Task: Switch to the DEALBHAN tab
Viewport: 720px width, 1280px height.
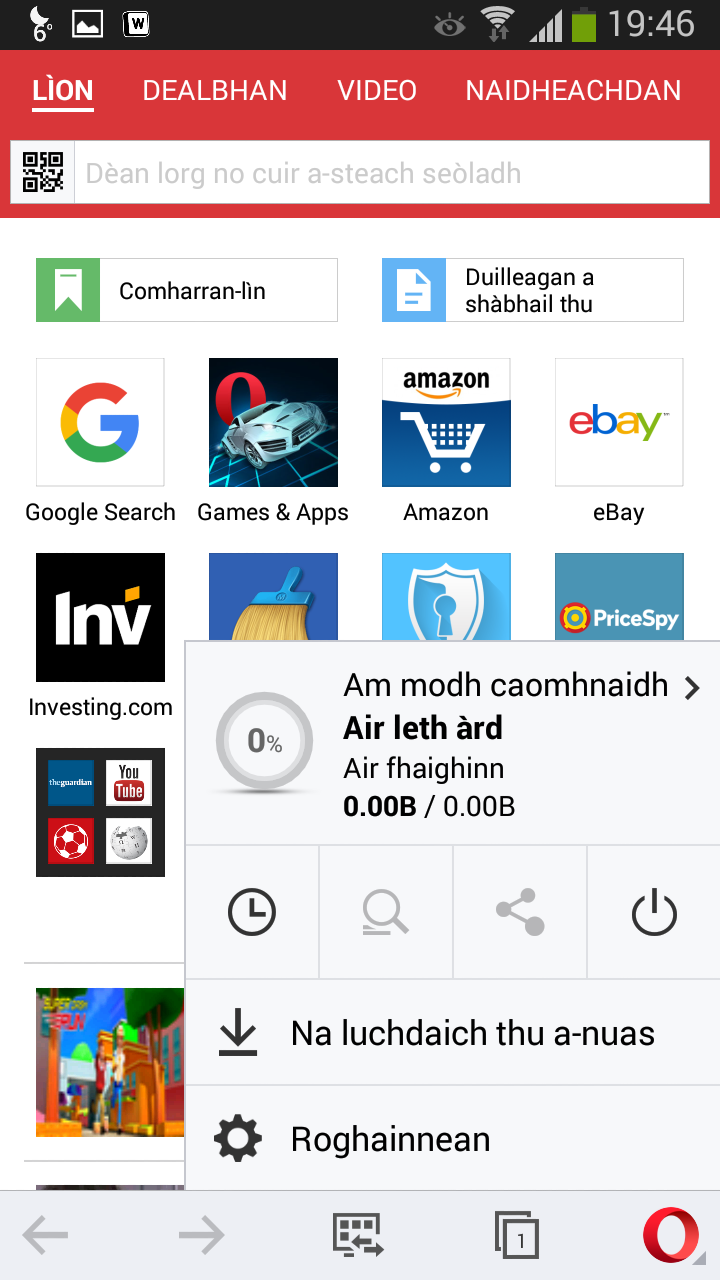Action: [x=215, y=91]
